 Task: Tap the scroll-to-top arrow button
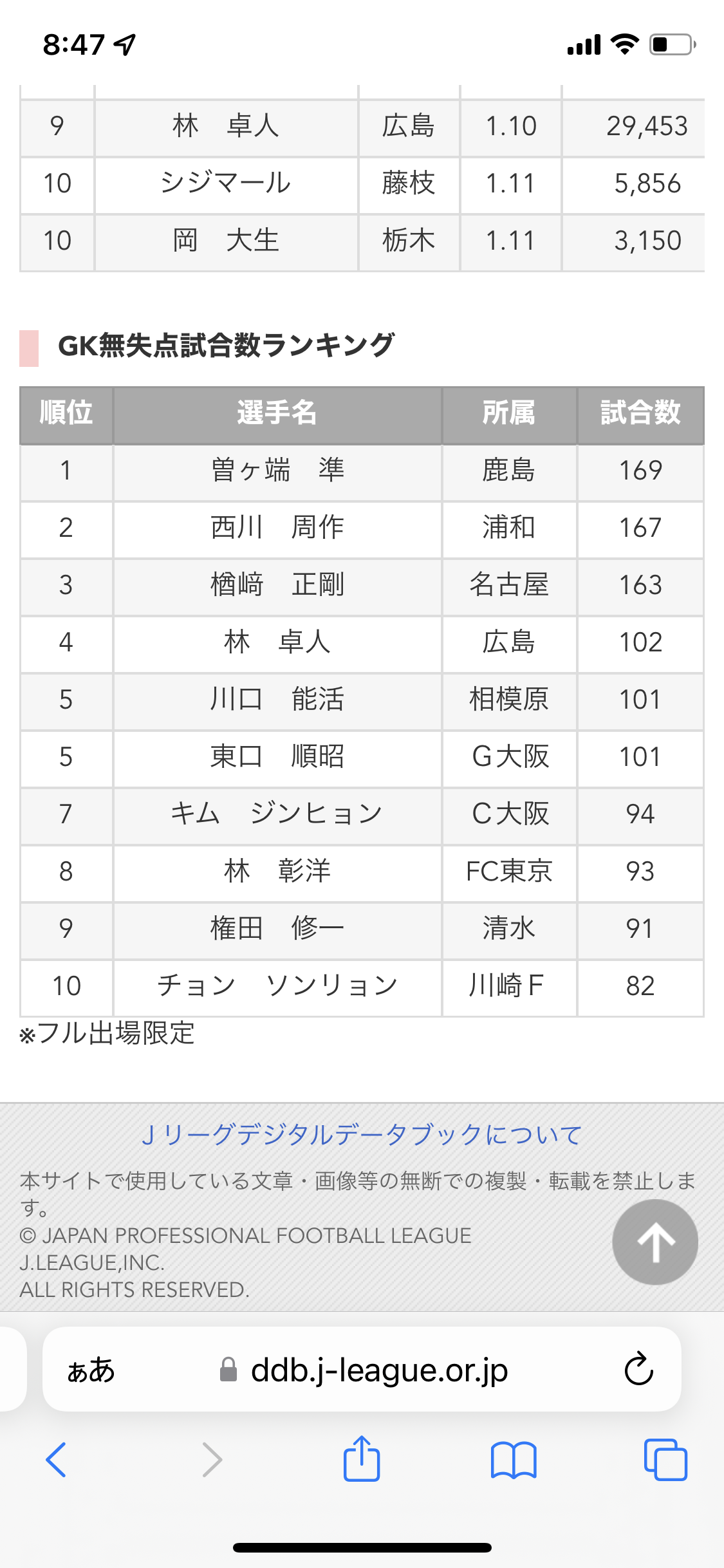[654, 1242]
